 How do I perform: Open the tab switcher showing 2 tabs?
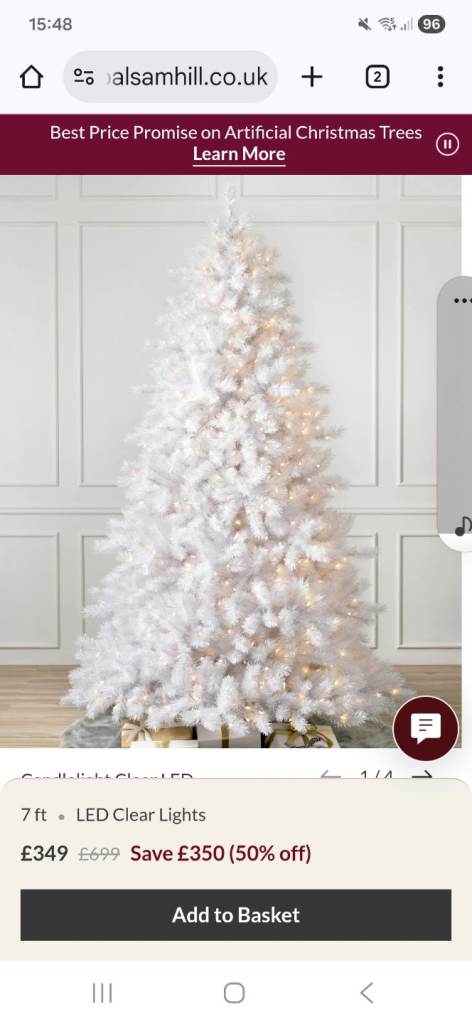point(377,77)
